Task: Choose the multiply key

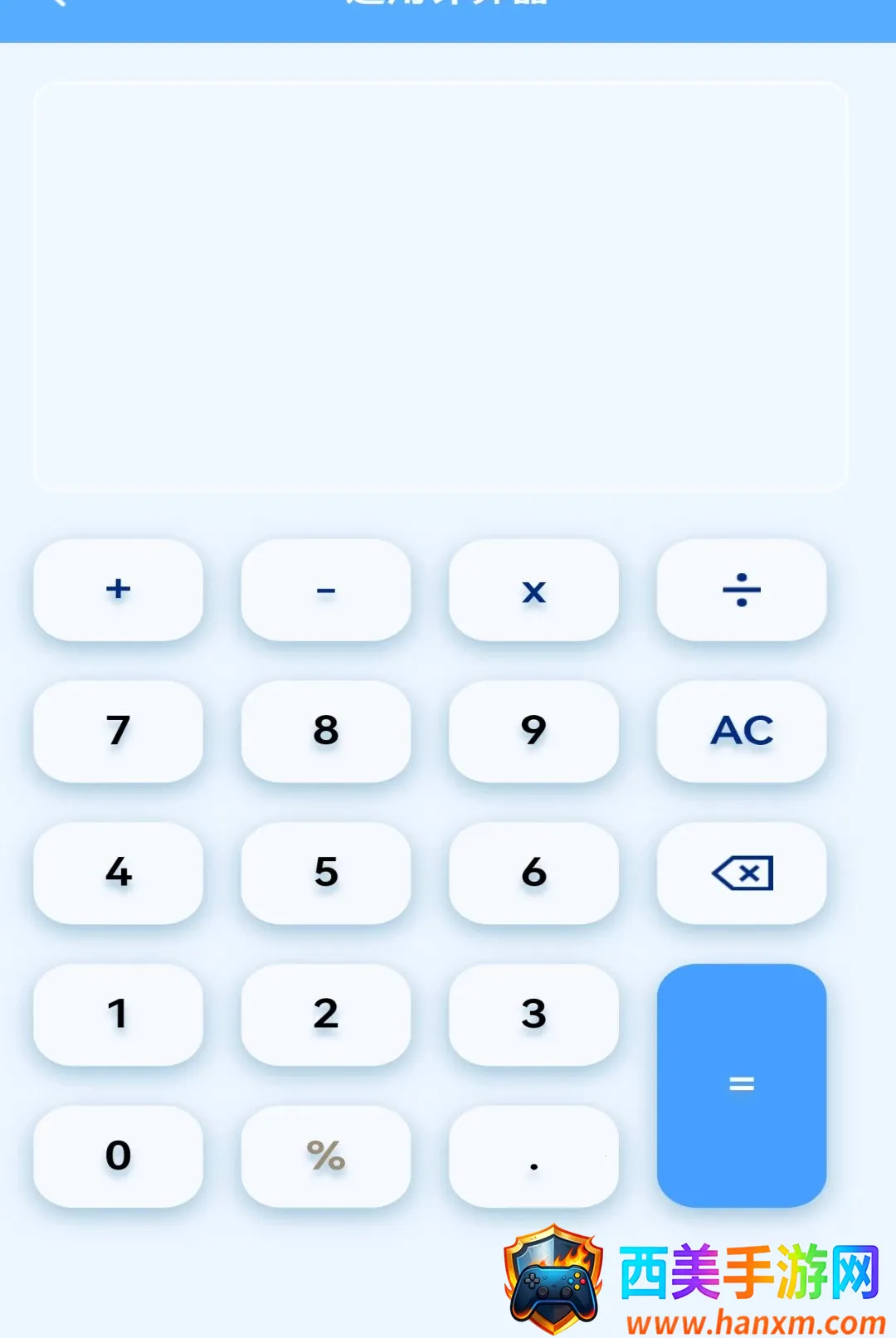Action: click(533, 590)
